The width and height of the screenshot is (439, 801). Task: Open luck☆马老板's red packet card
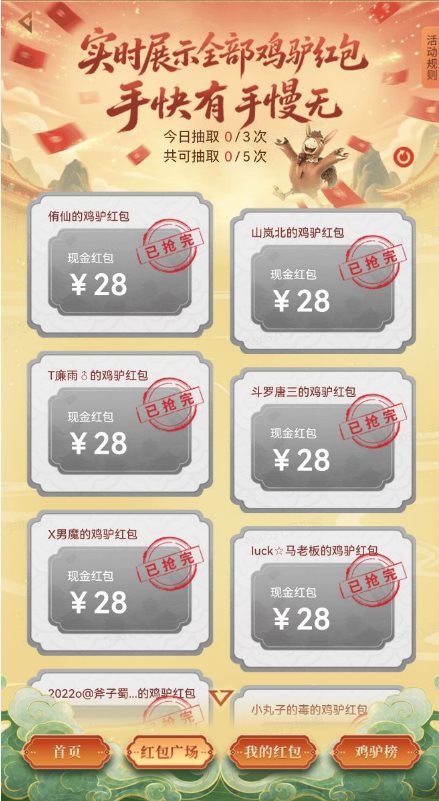pos(323,599)
